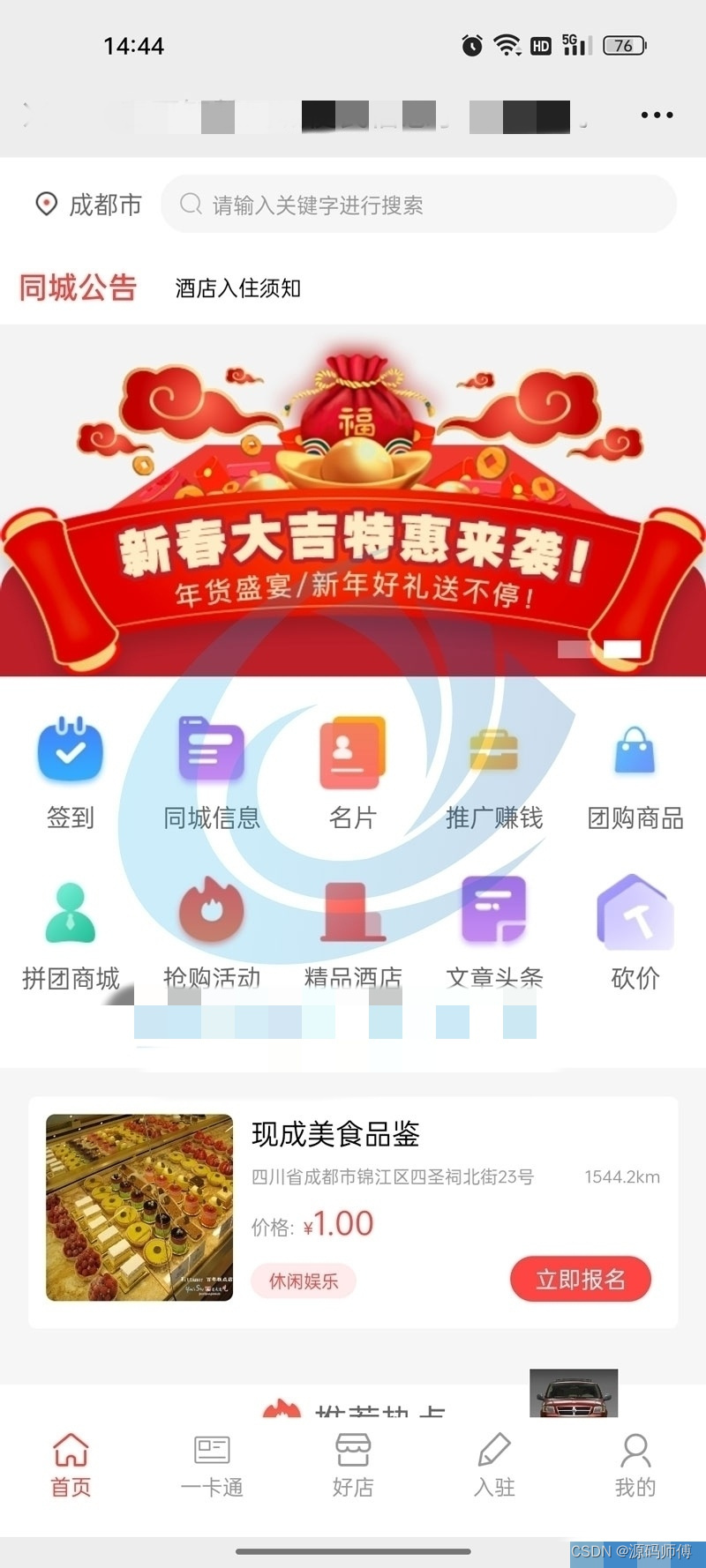The image size is (706, 1568).
Task: Open 团购商品
Action: pyautogui.click(x=635, y=773)
